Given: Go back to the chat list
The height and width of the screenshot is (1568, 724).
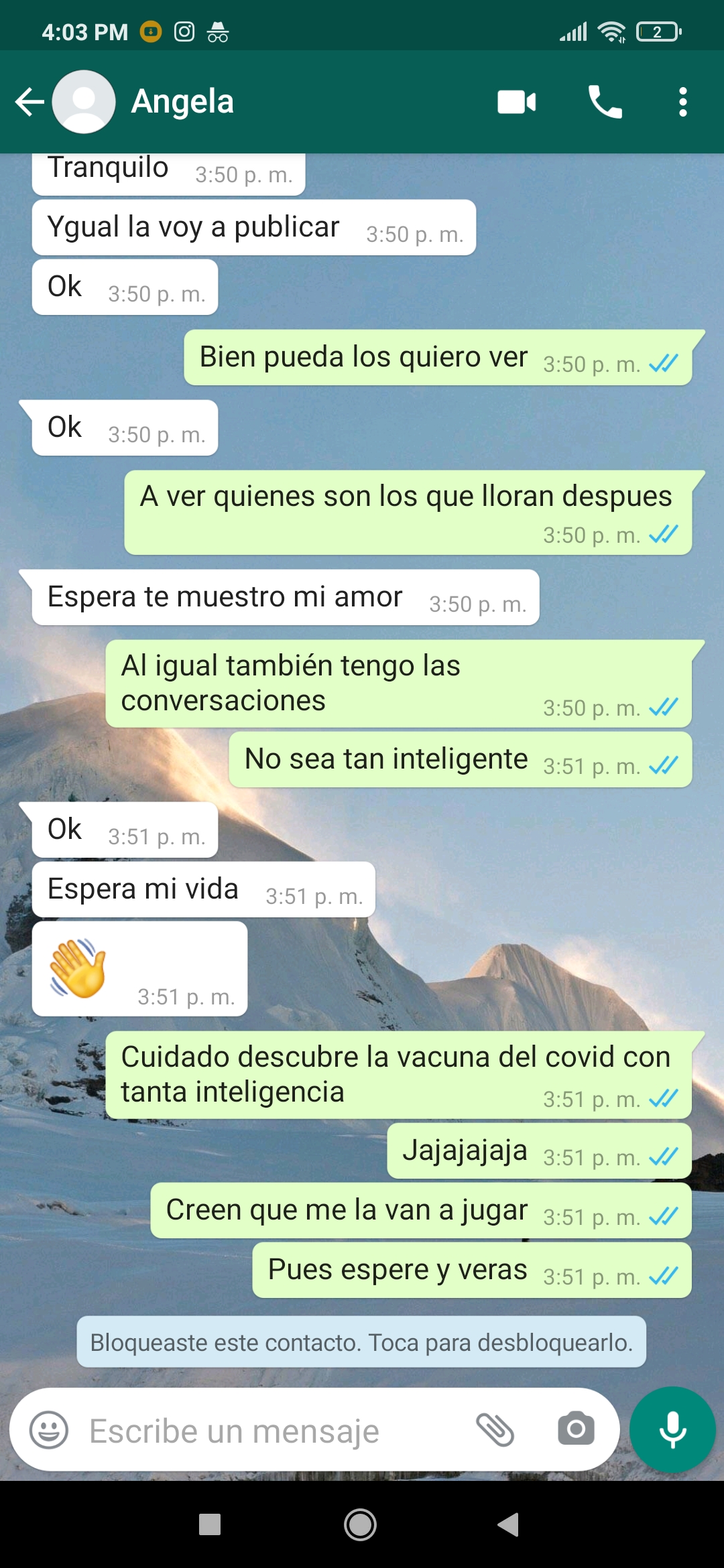Looking at the screenshot, I should point(29,102).
